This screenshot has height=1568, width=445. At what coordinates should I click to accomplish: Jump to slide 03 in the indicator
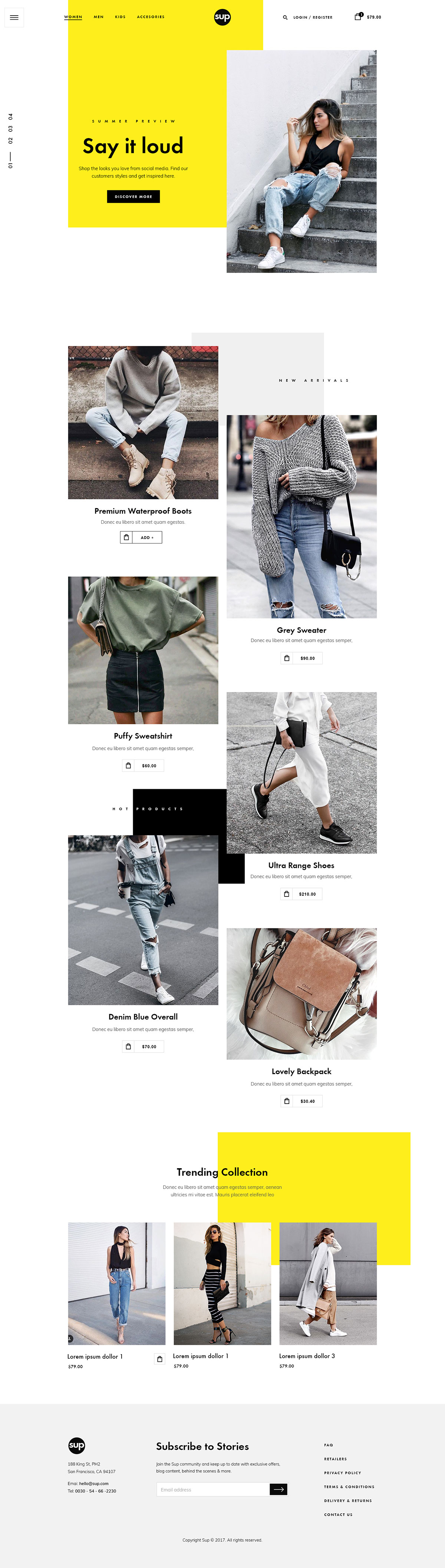(x=10, y=129)
